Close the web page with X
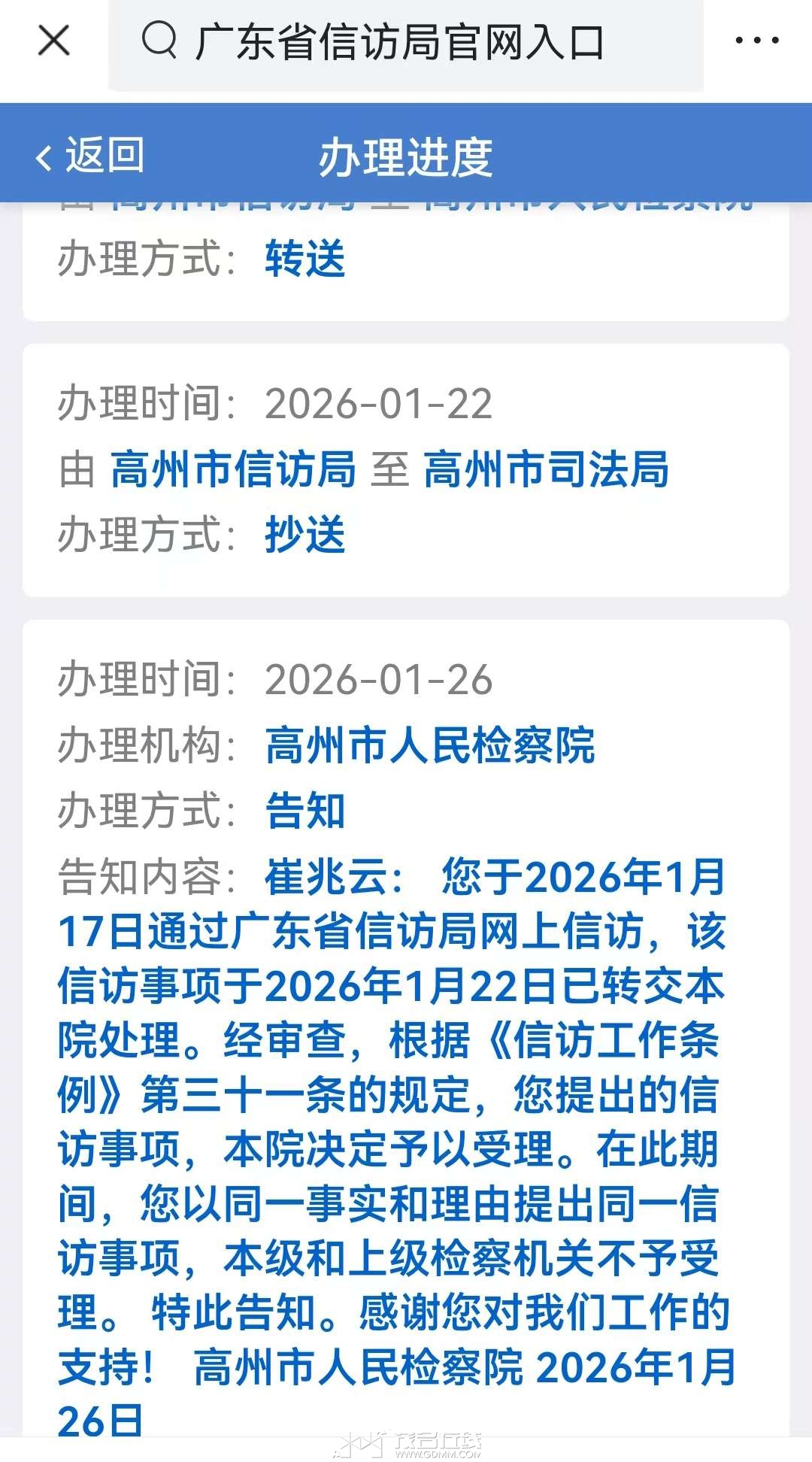Screen dimensions: 812x1462 [x=53, y=41]
